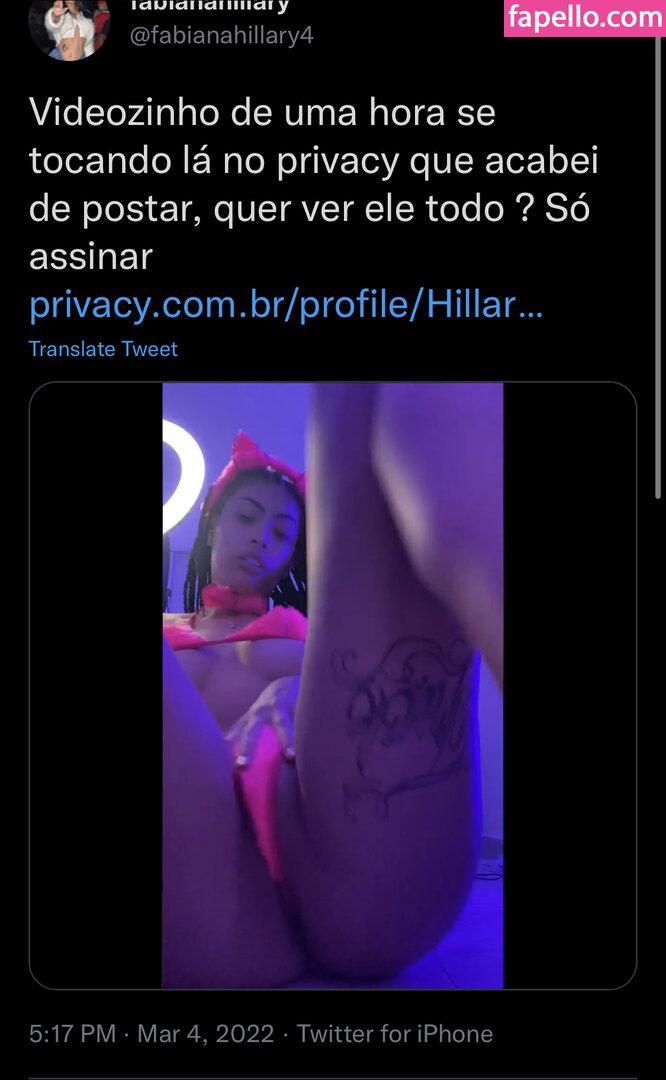The image size is (666, 1080).
Task: Tap Translate Tweet
Action: coord(103,349)
